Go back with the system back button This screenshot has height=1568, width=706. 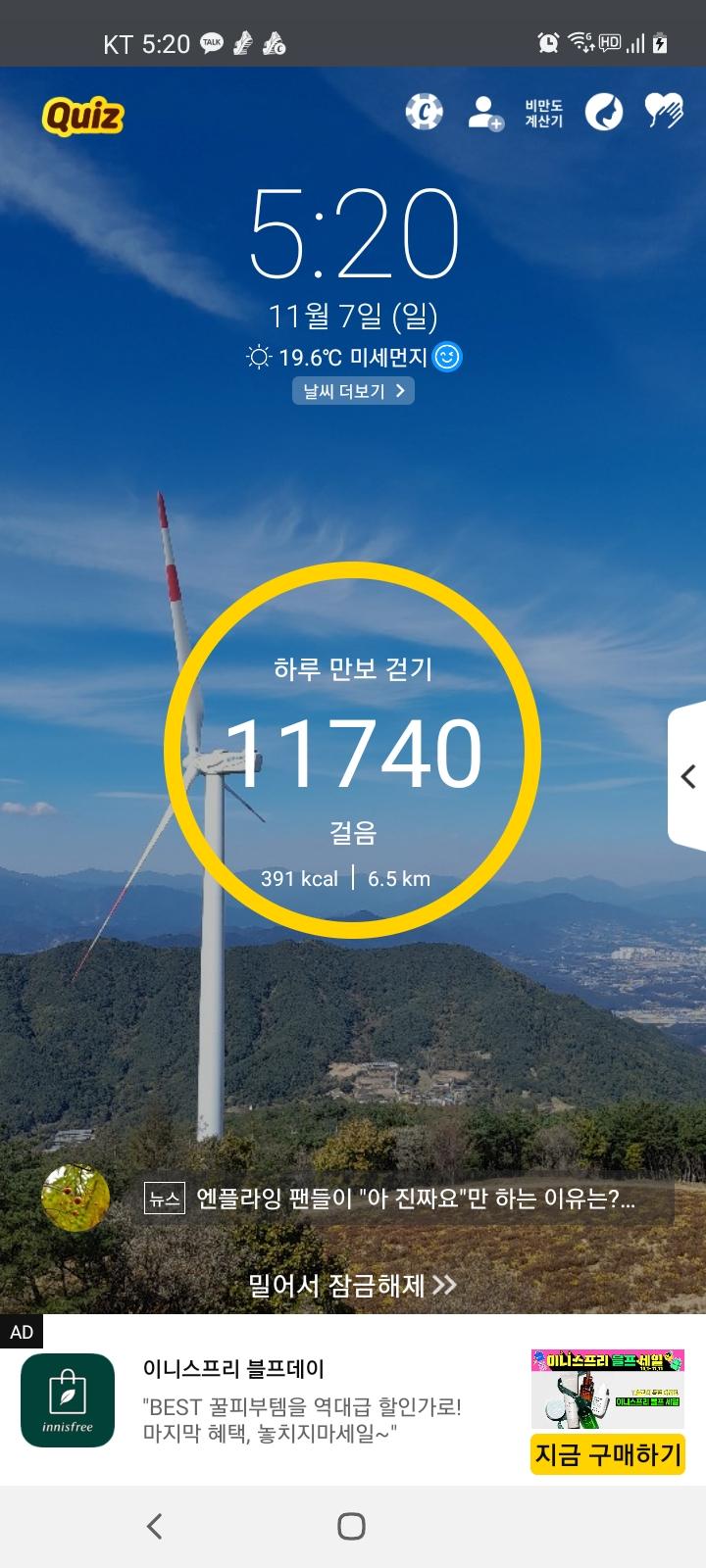154,1526
